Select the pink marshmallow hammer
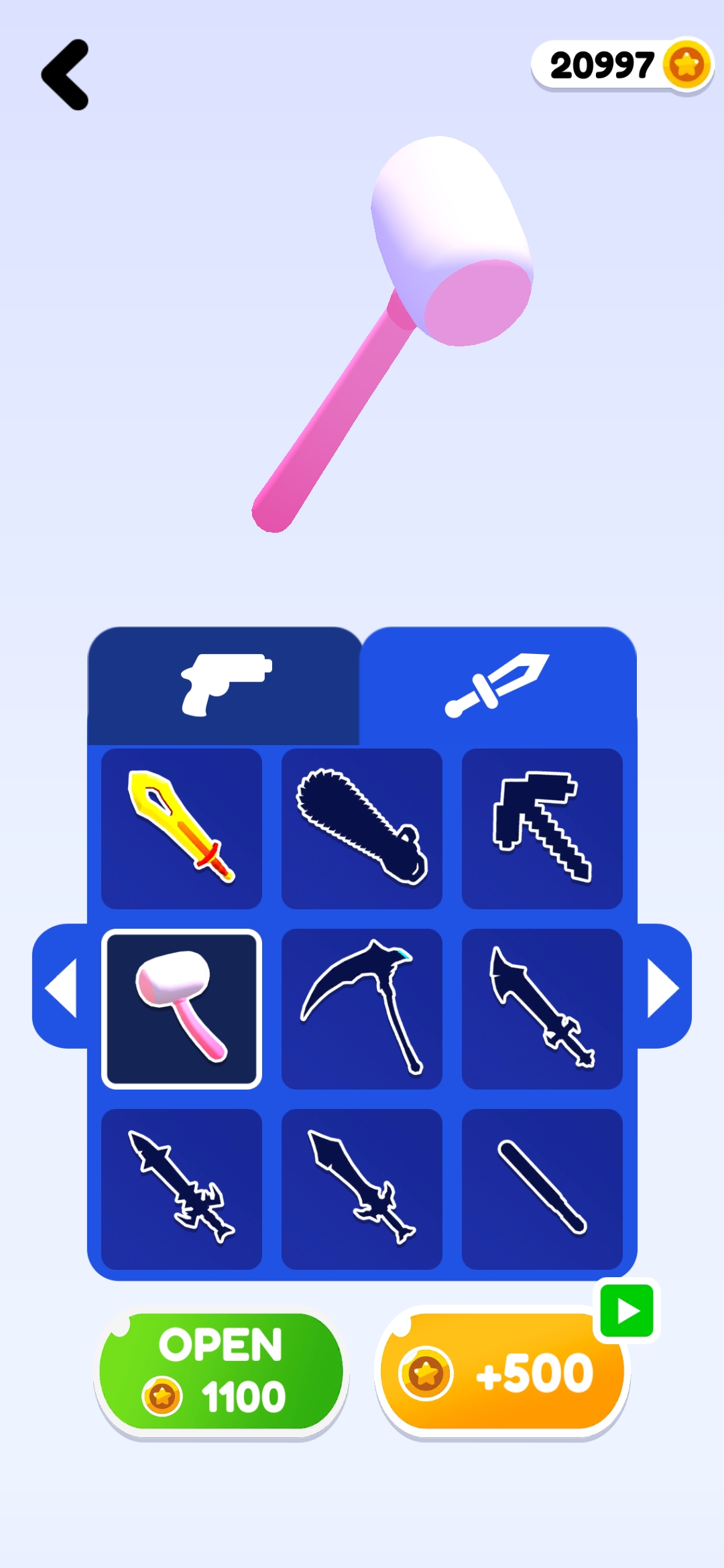The height and width of the screenshot is (1568, 724). tap(181, 1008)
